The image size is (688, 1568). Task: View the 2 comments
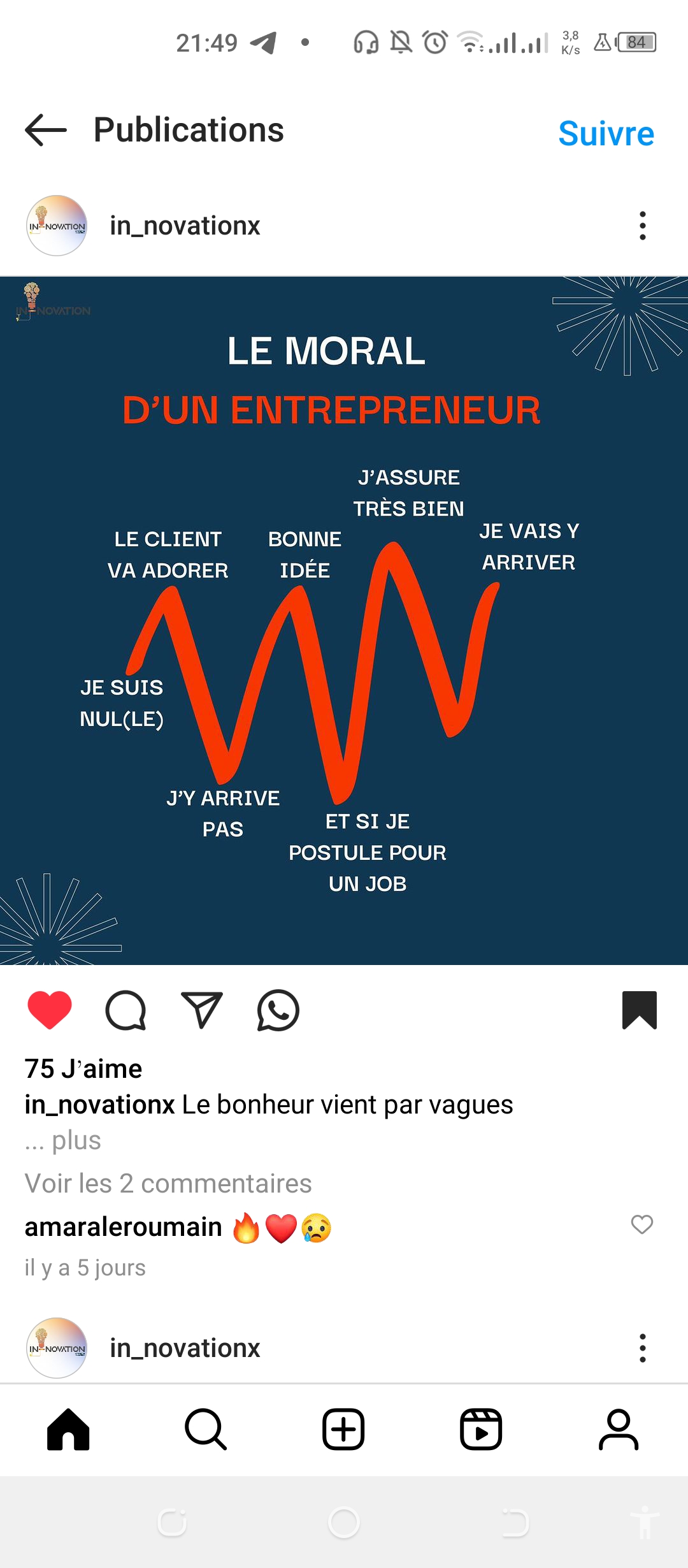pyautogui.click(x=168, y=1184)
